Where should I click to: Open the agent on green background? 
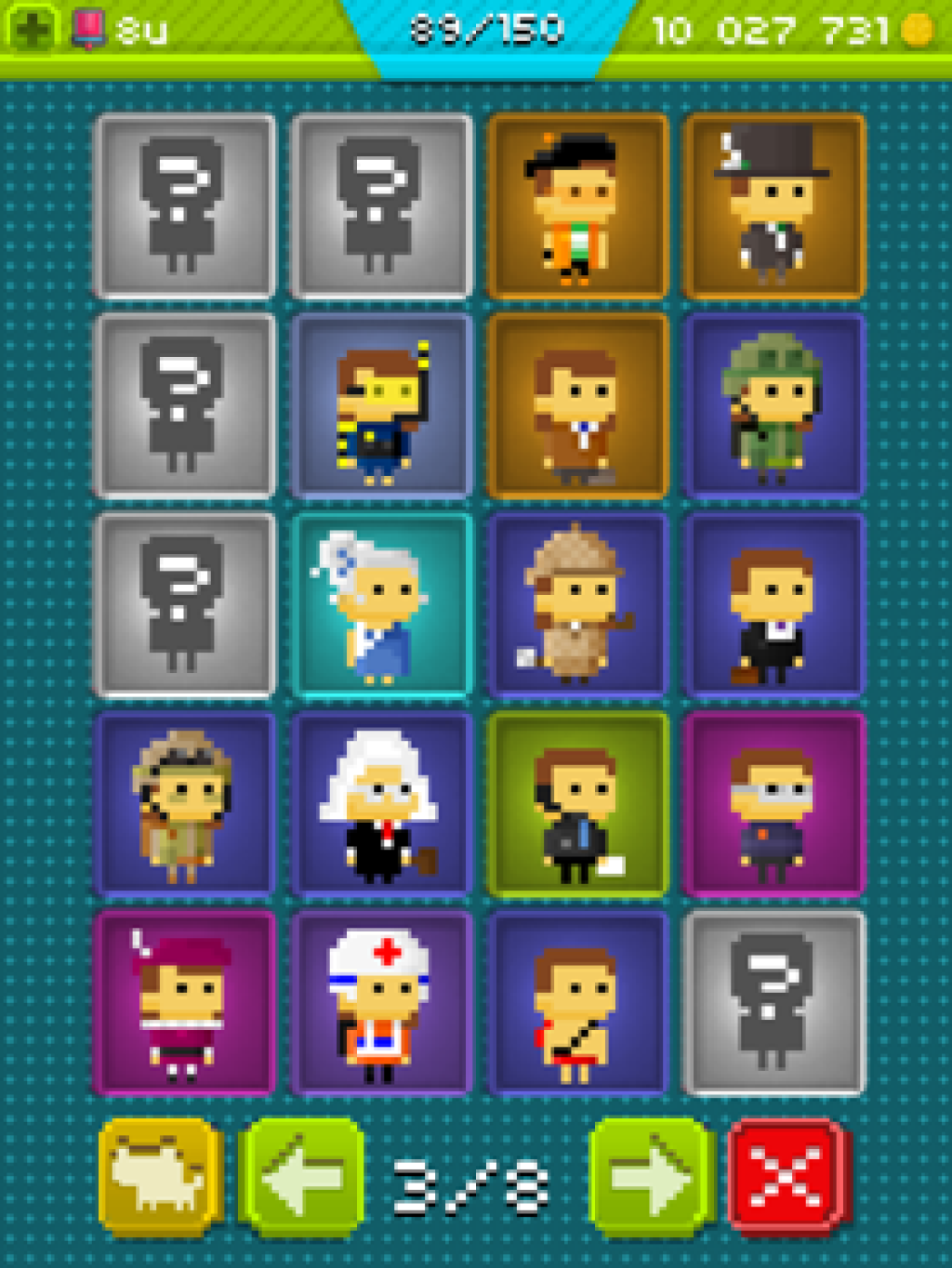pos(577,805)
